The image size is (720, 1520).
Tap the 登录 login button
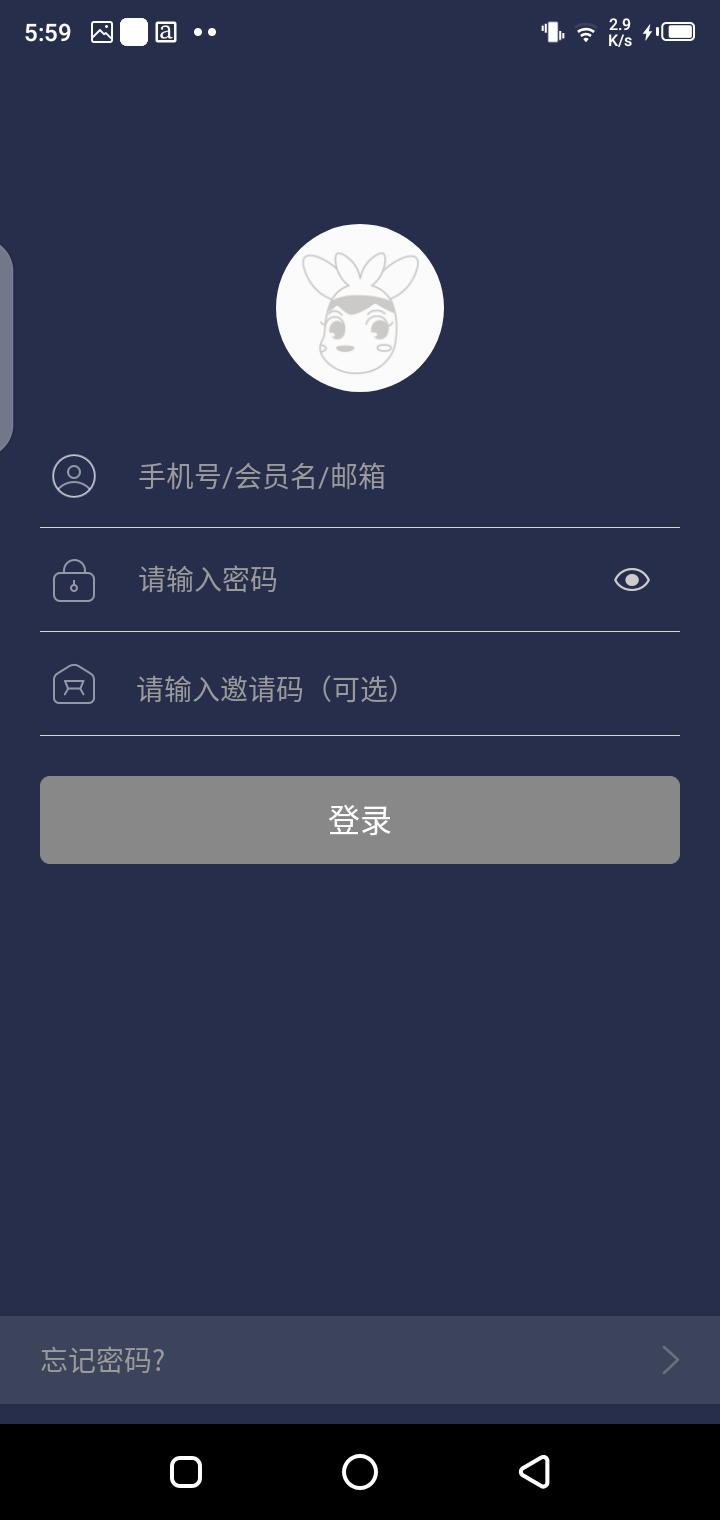(x=360, y=820)
